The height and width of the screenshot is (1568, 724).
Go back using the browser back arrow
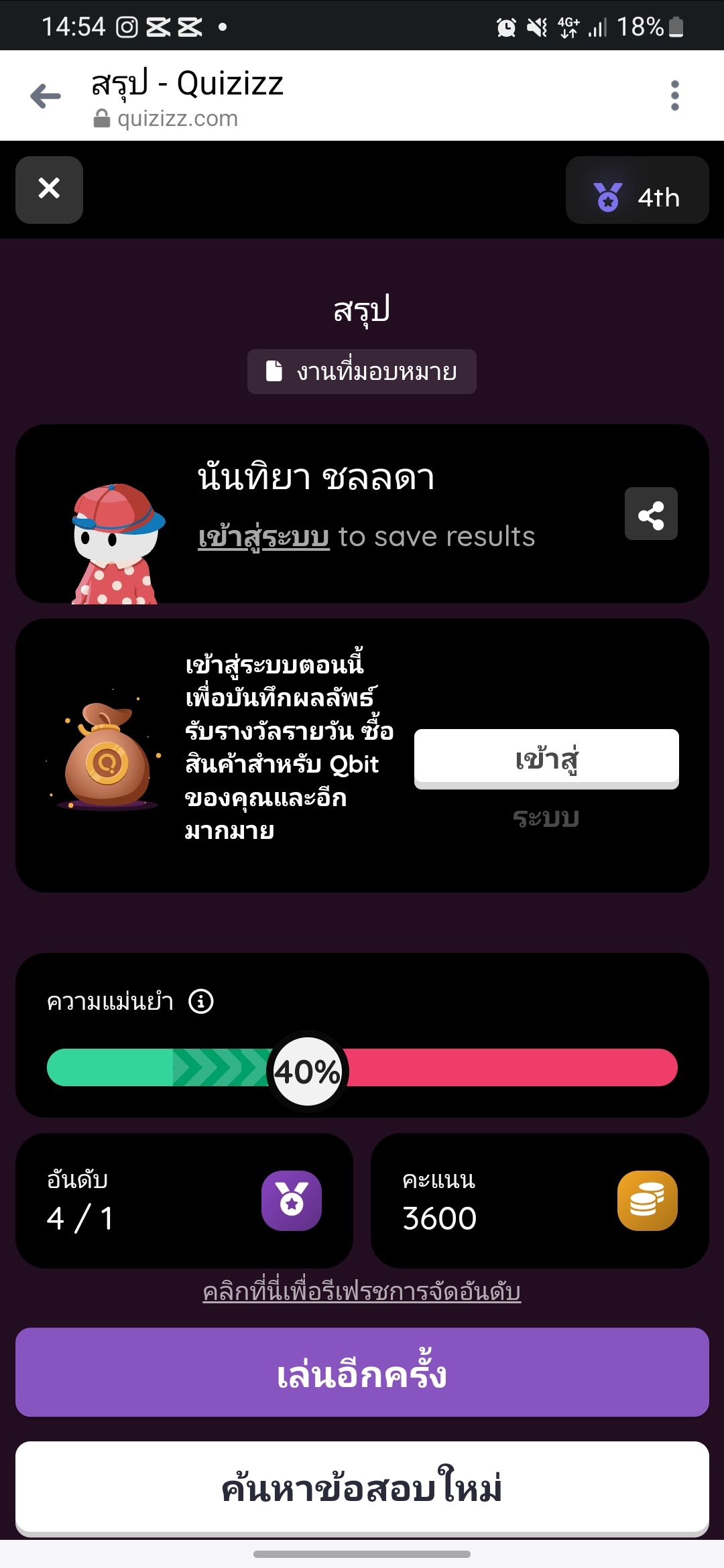(46, 96)
